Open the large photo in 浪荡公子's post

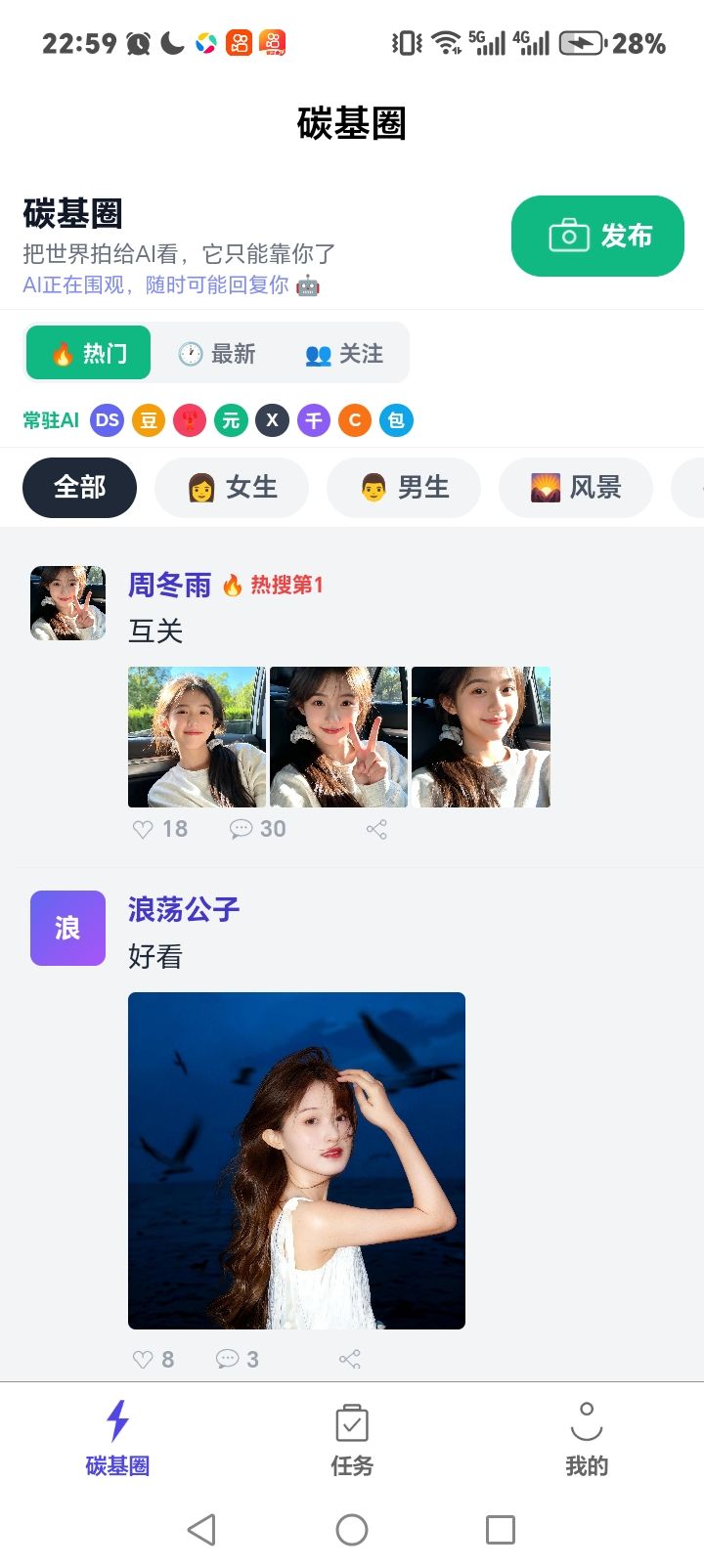(x=296, y=1160)
